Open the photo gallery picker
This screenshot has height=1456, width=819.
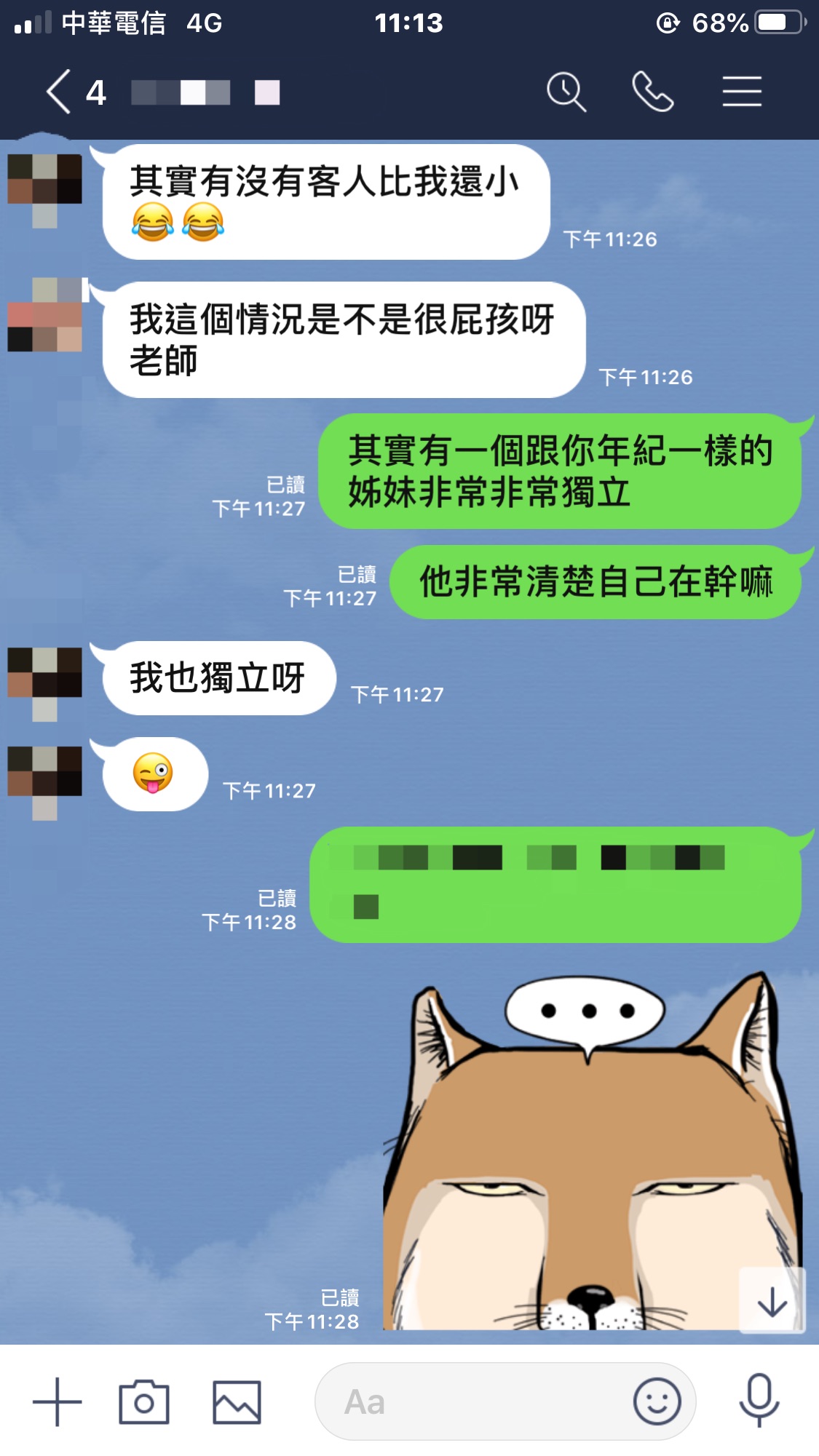(237, 1401)
